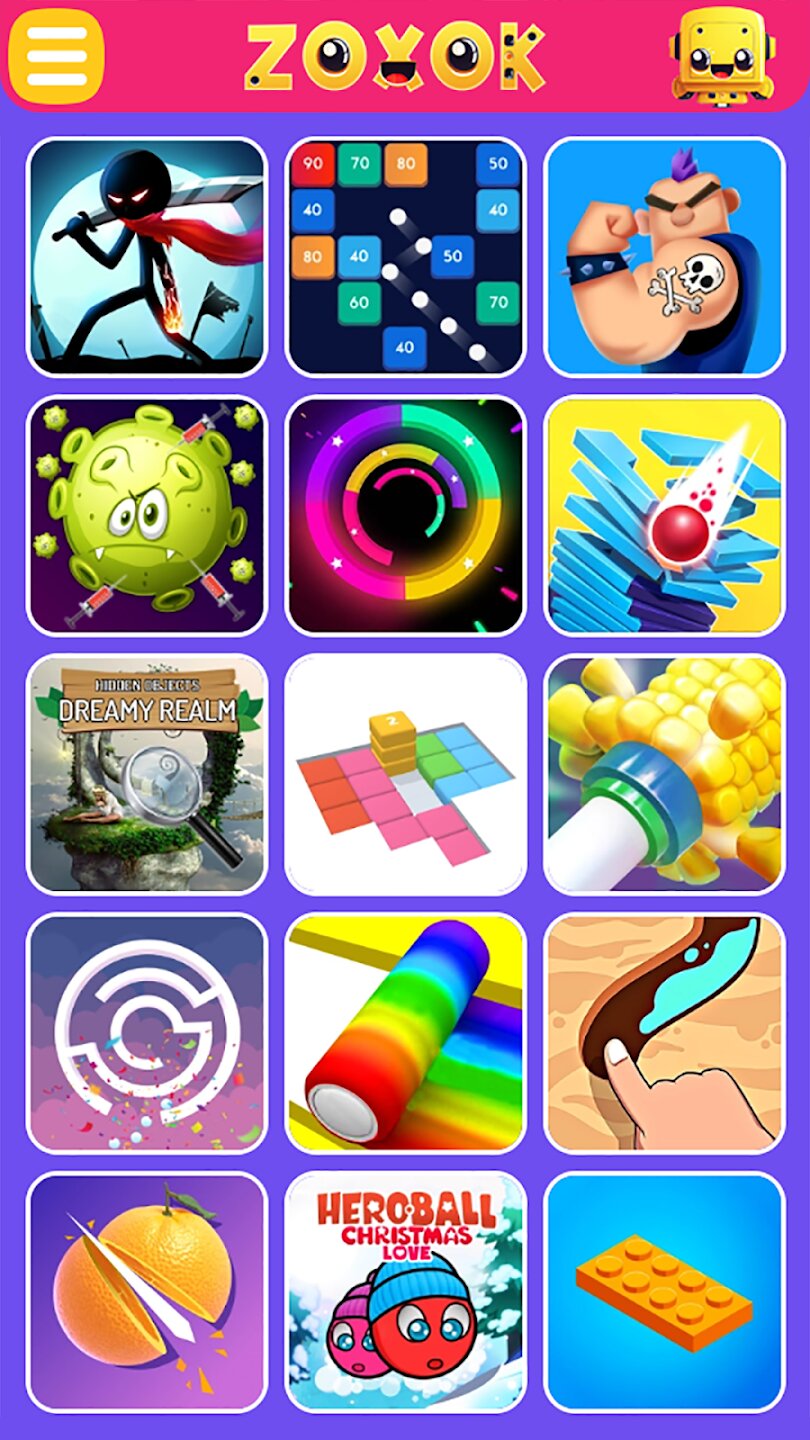The image size is (810, 1440).
Task: Launch the circular maze confetti game
Action: pos(147,1033)
